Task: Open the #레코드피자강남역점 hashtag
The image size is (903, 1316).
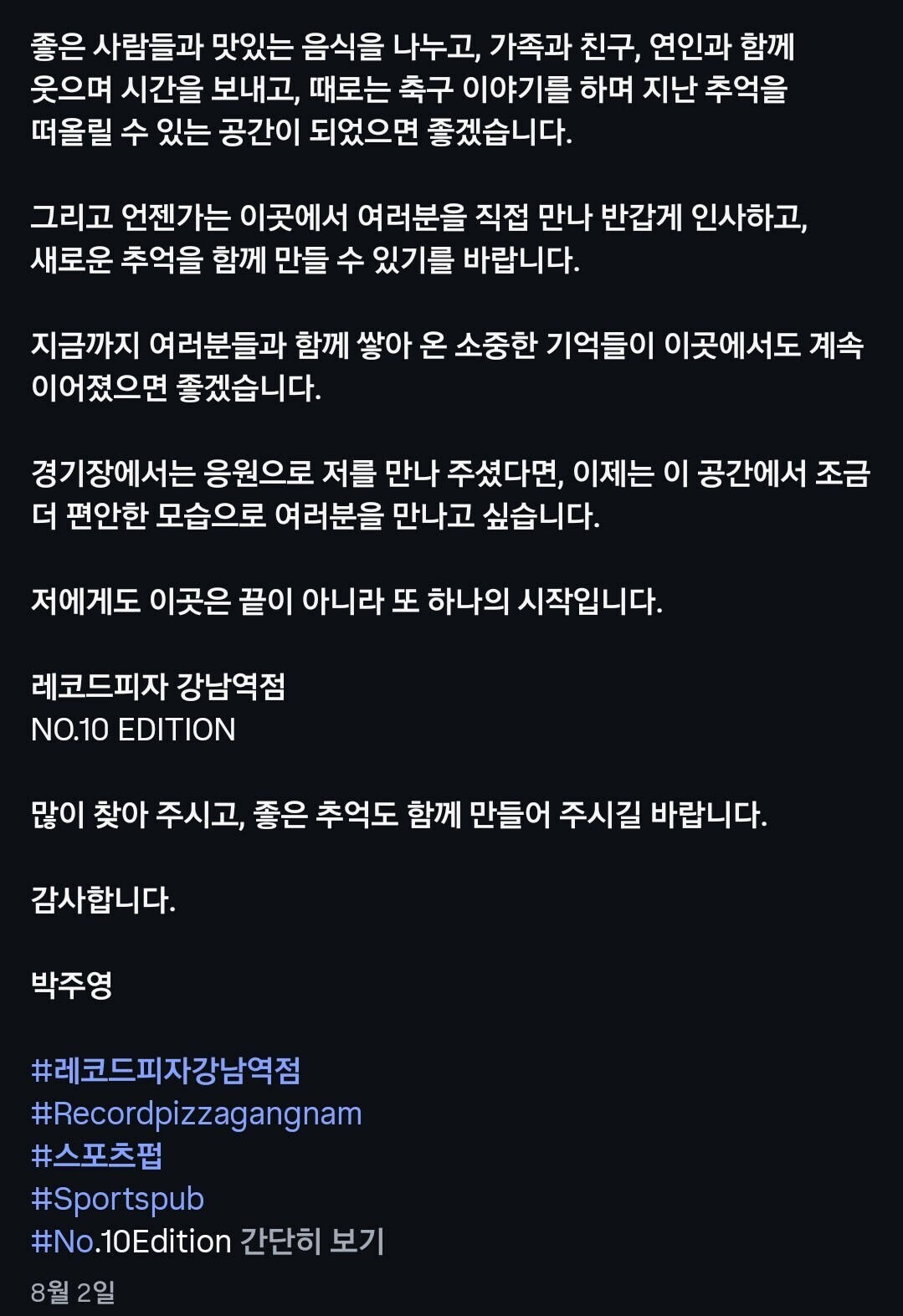Action: [166, 1071]
